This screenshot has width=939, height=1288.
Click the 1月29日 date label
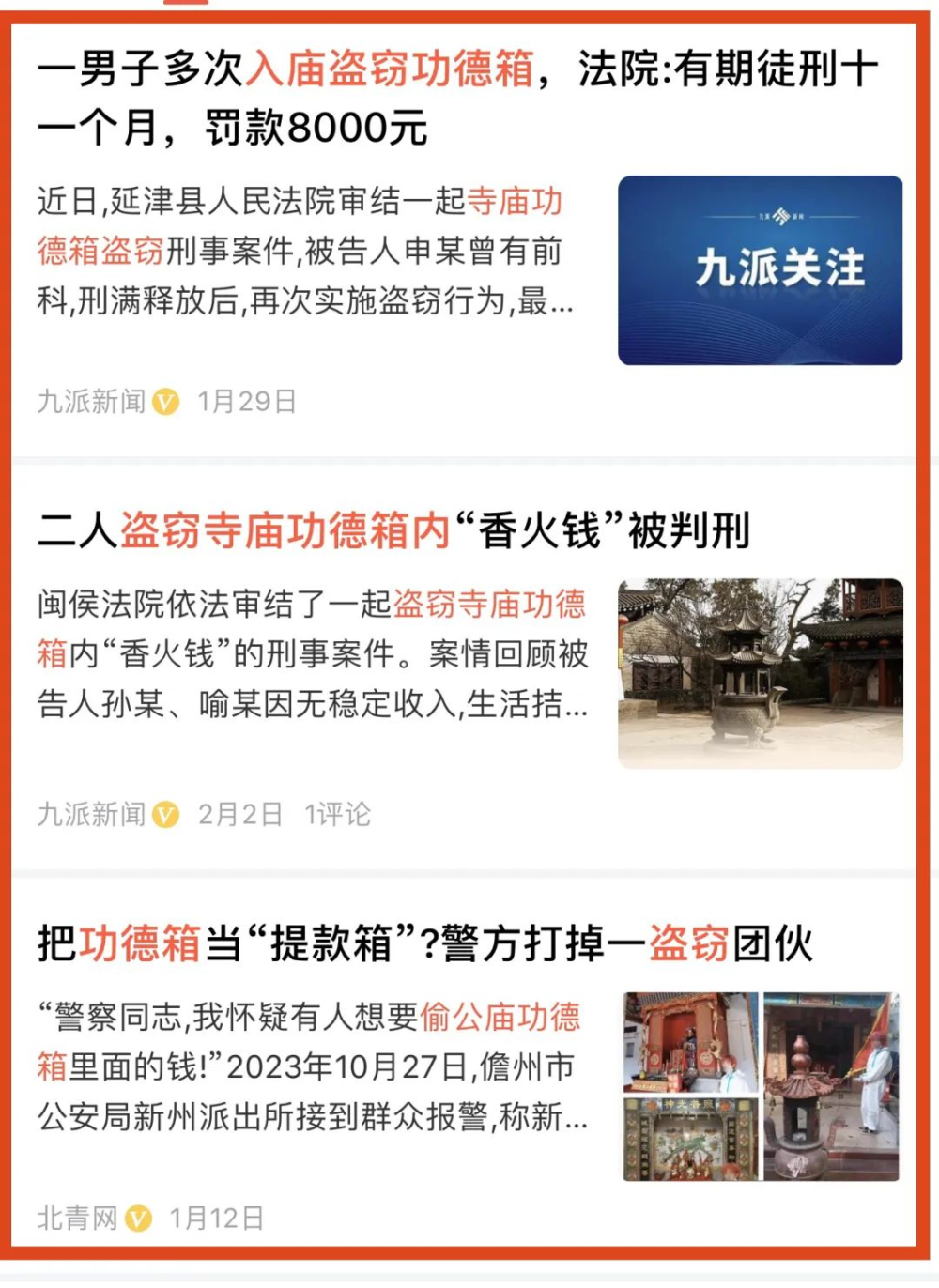(249, 402)
